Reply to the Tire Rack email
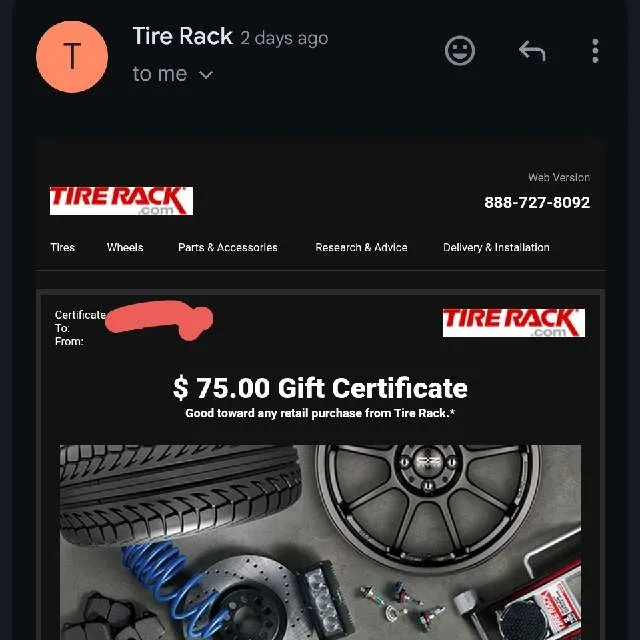This screenshot has width=640, height=640. coord(531,51)
